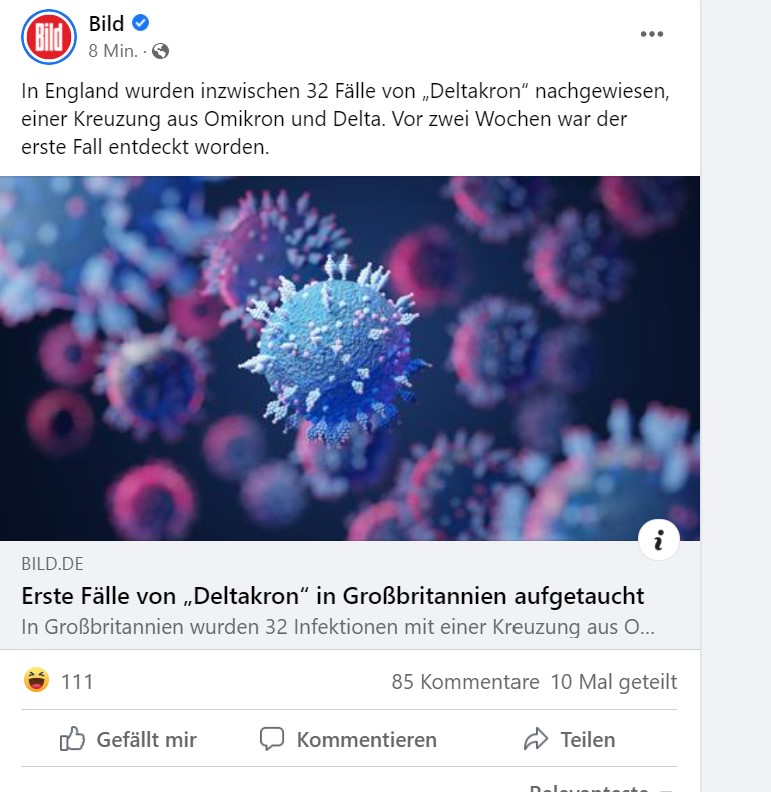Open the Bild page name link
Image resolution: width=771 pixels, height=792 pixels.
tap(106, 25)
